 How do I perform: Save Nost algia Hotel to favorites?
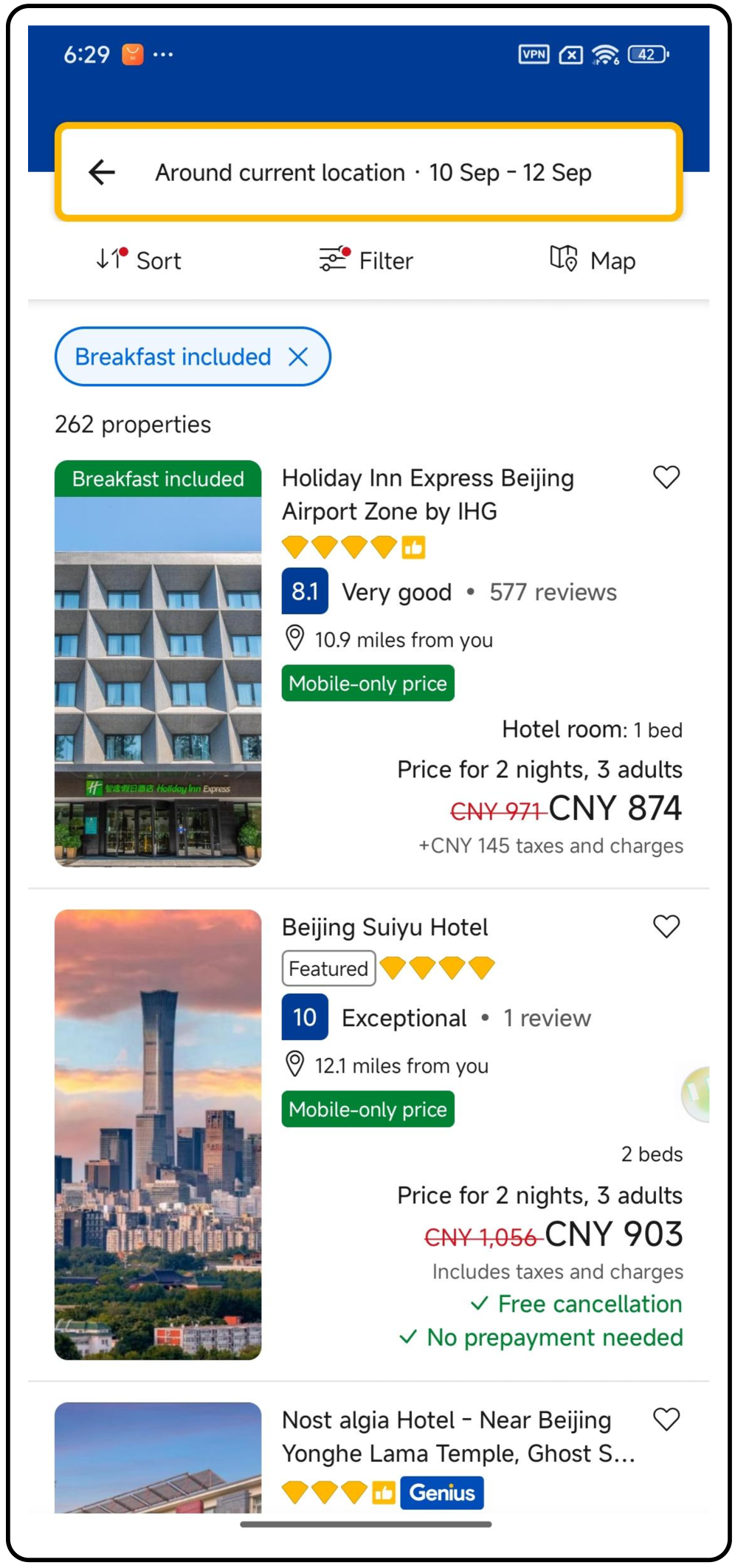coord(666,1419)
